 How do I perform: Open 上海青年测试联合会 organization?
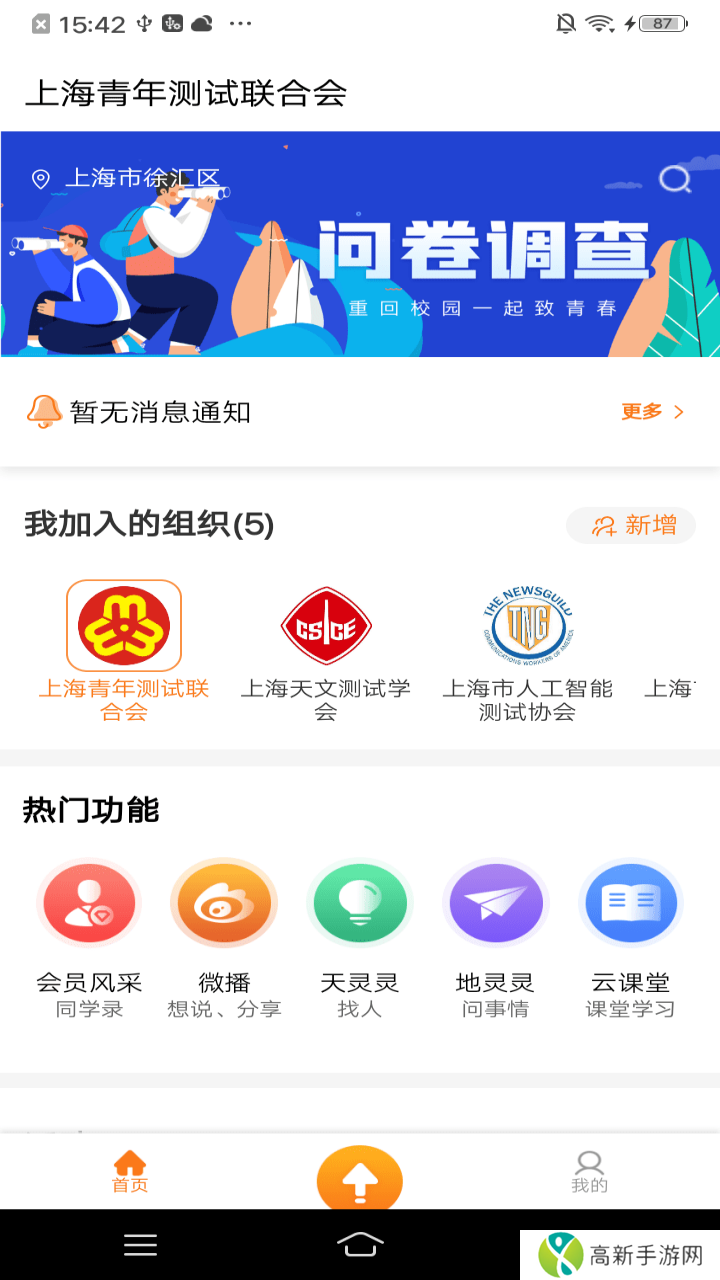tap(123, 624)
